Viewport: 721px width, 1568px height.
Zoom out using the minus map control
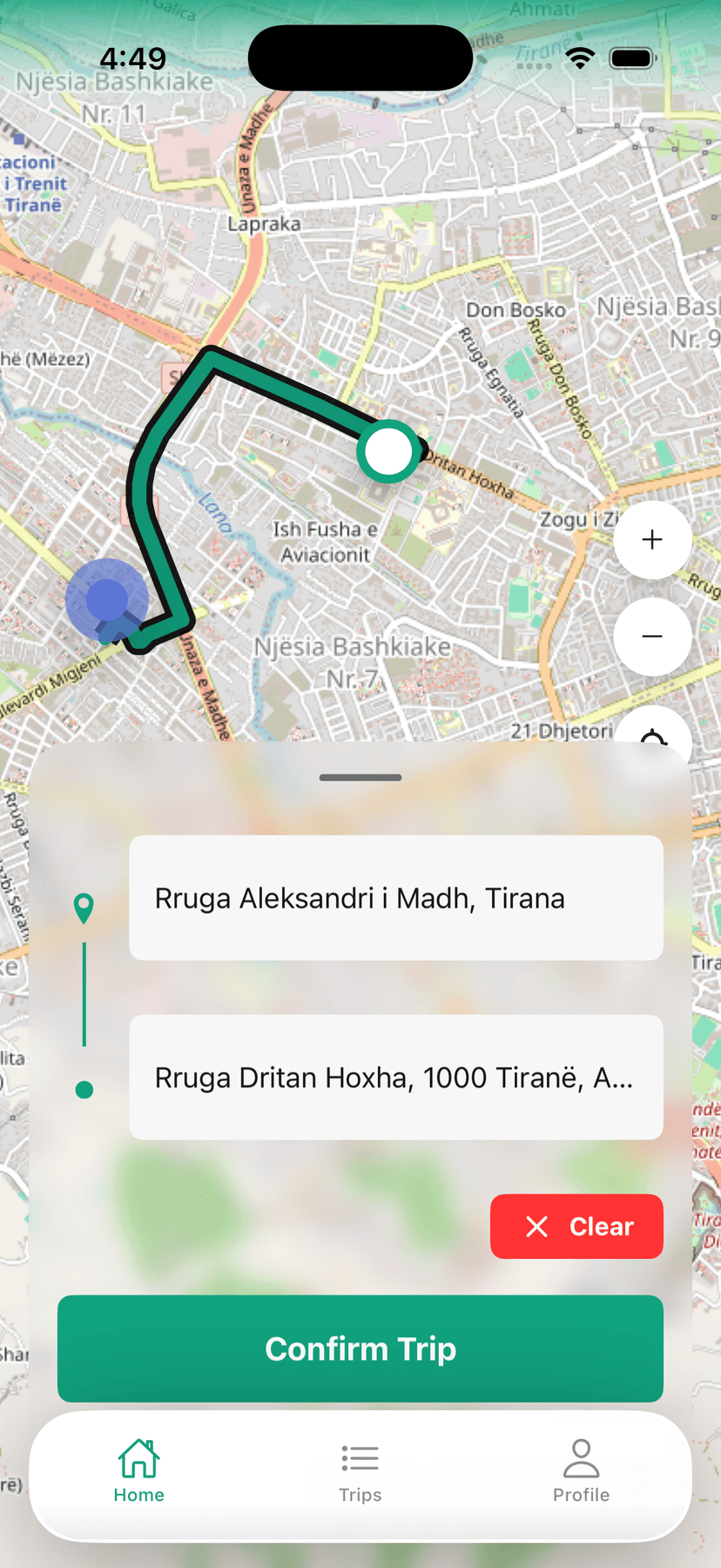[x=652, y=636]
